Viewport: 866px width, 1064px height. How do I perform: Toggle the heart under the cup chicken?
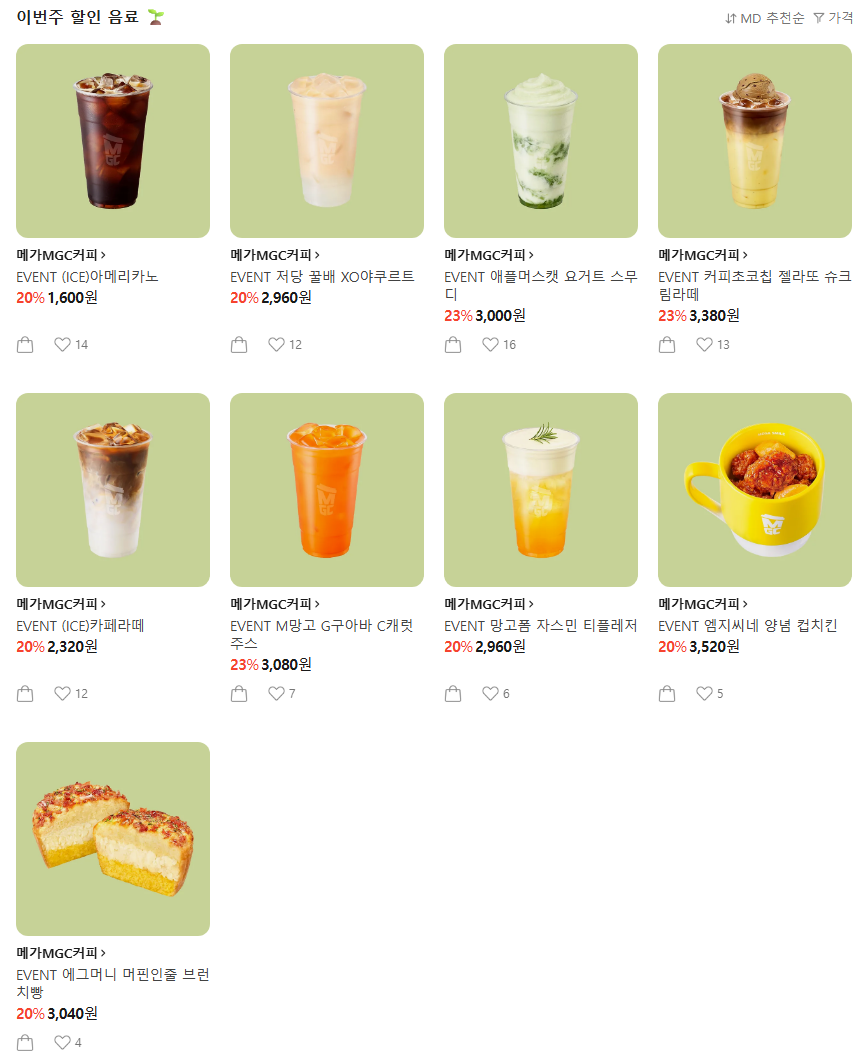(x=704, y=693)
